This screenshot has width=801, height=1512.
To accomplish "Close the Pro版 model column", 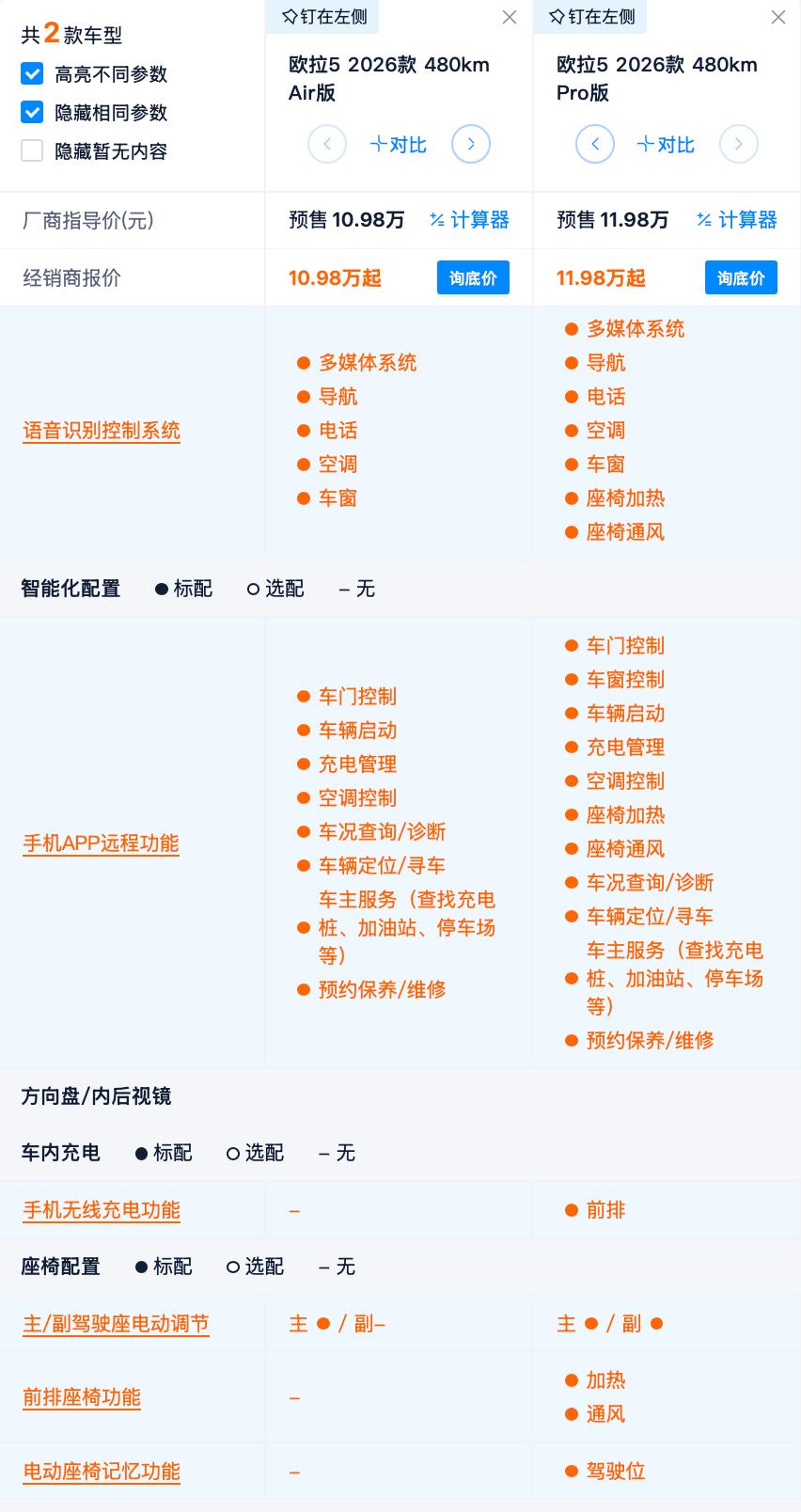I will point(778,17).
